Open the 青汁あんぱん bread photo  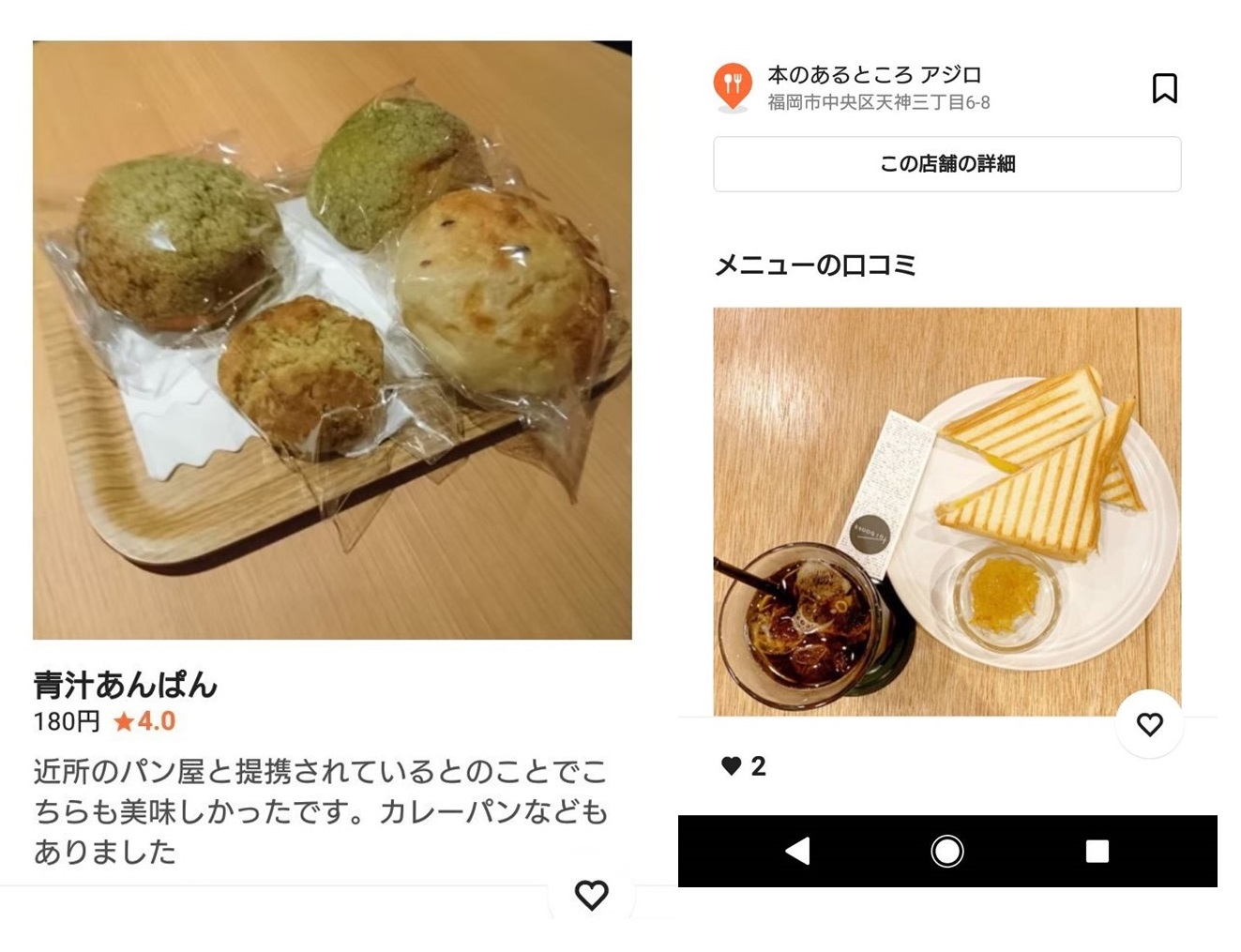coord(332,340)
